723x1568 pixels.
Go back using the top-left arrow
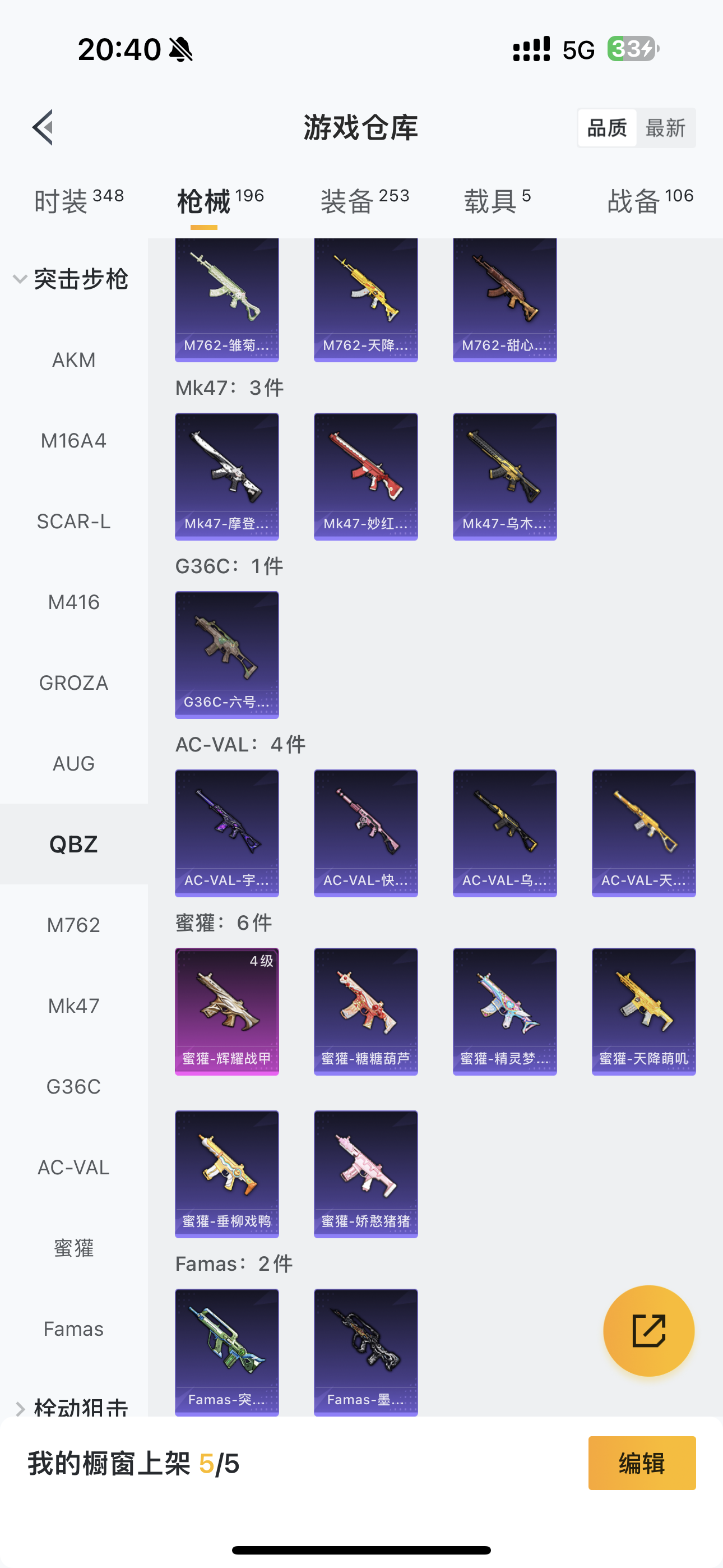point(43,128)
